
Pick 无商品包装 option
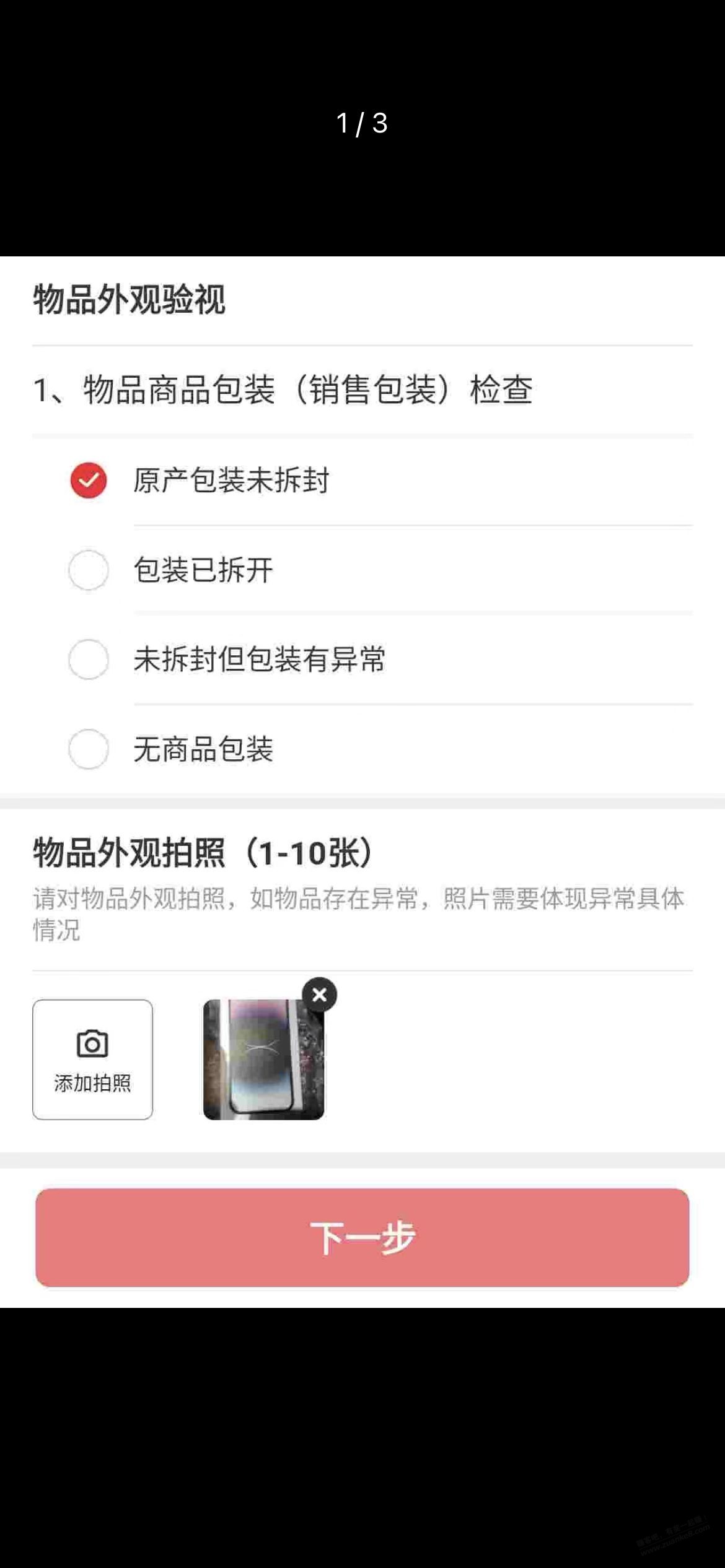coord(89,749)
